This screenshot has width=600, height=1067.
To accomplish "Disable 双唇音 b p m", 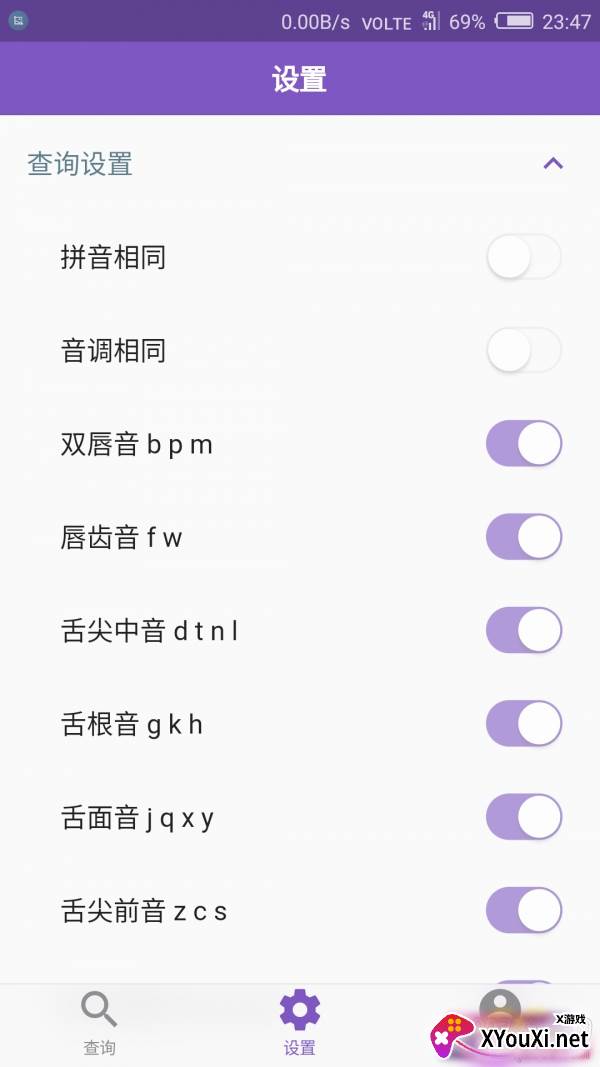I will [523, 444].
